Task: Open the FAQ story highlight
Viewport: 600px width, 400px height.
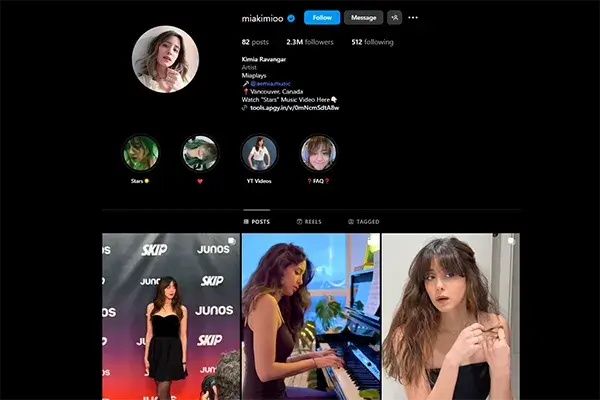Action: pyautogui.click(x=318, y=153)
